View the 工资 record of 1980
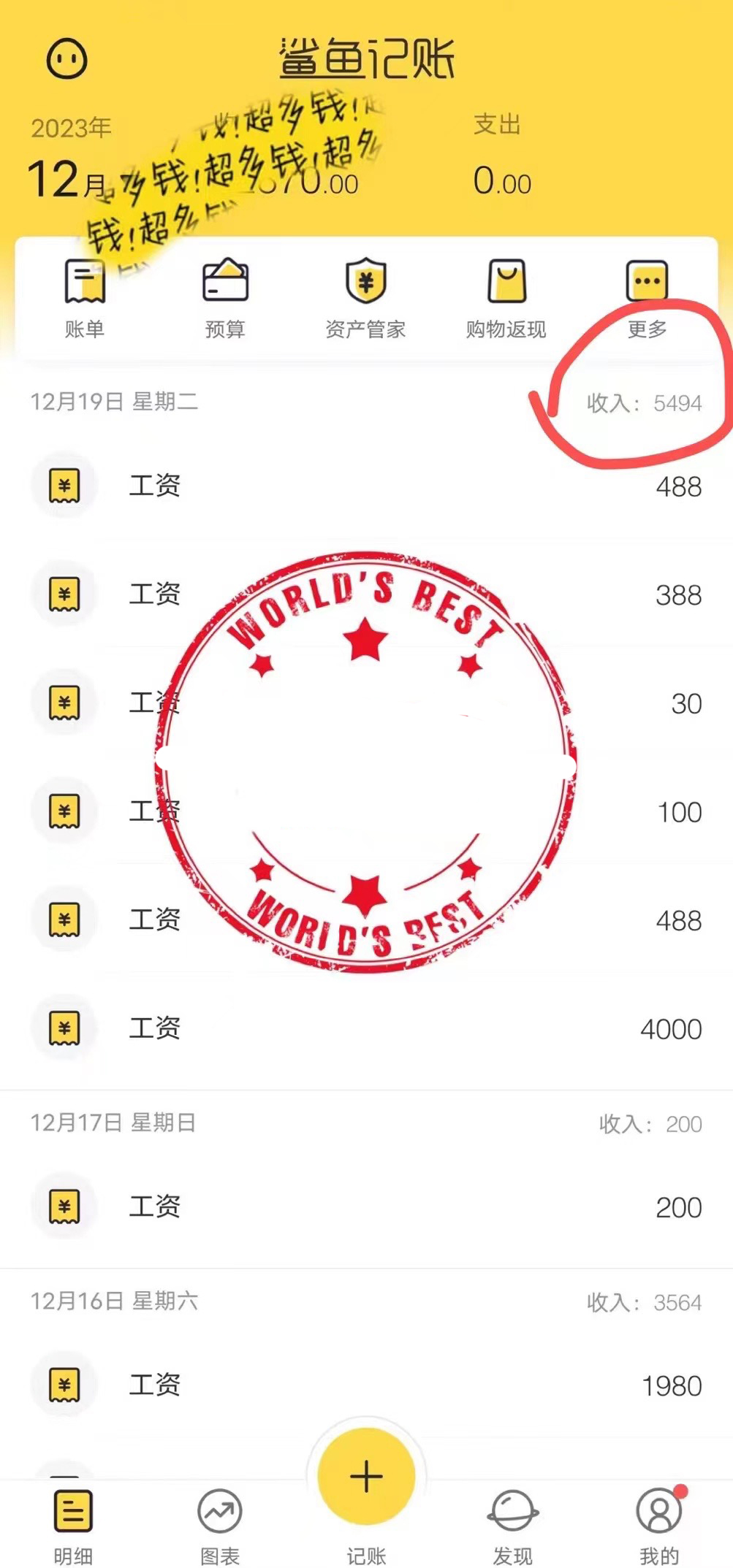Image resolution: width=733 pixels, height=1568 pixels. (x=365, y=1385)
